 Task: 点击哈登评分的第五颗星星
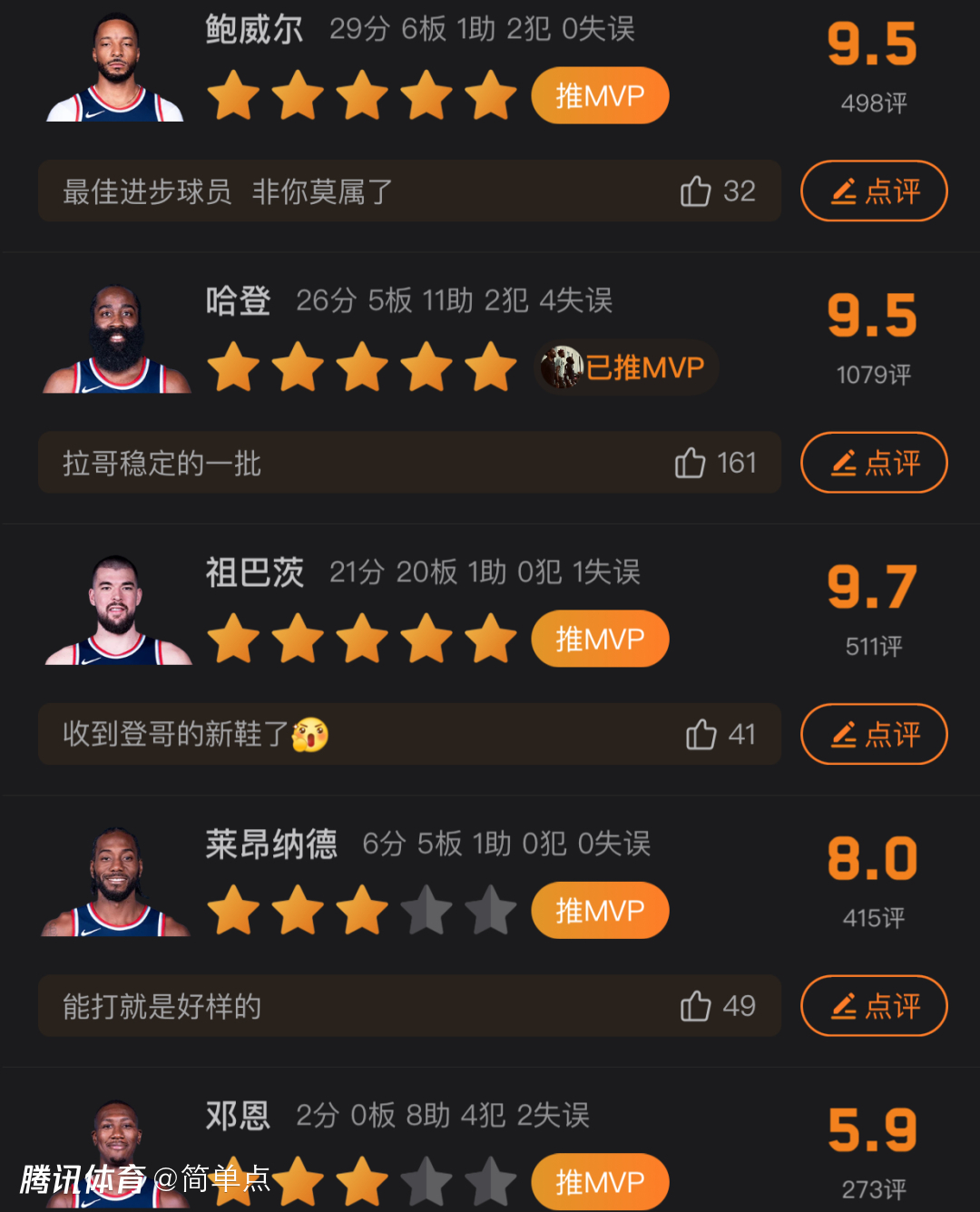point(491,367)
